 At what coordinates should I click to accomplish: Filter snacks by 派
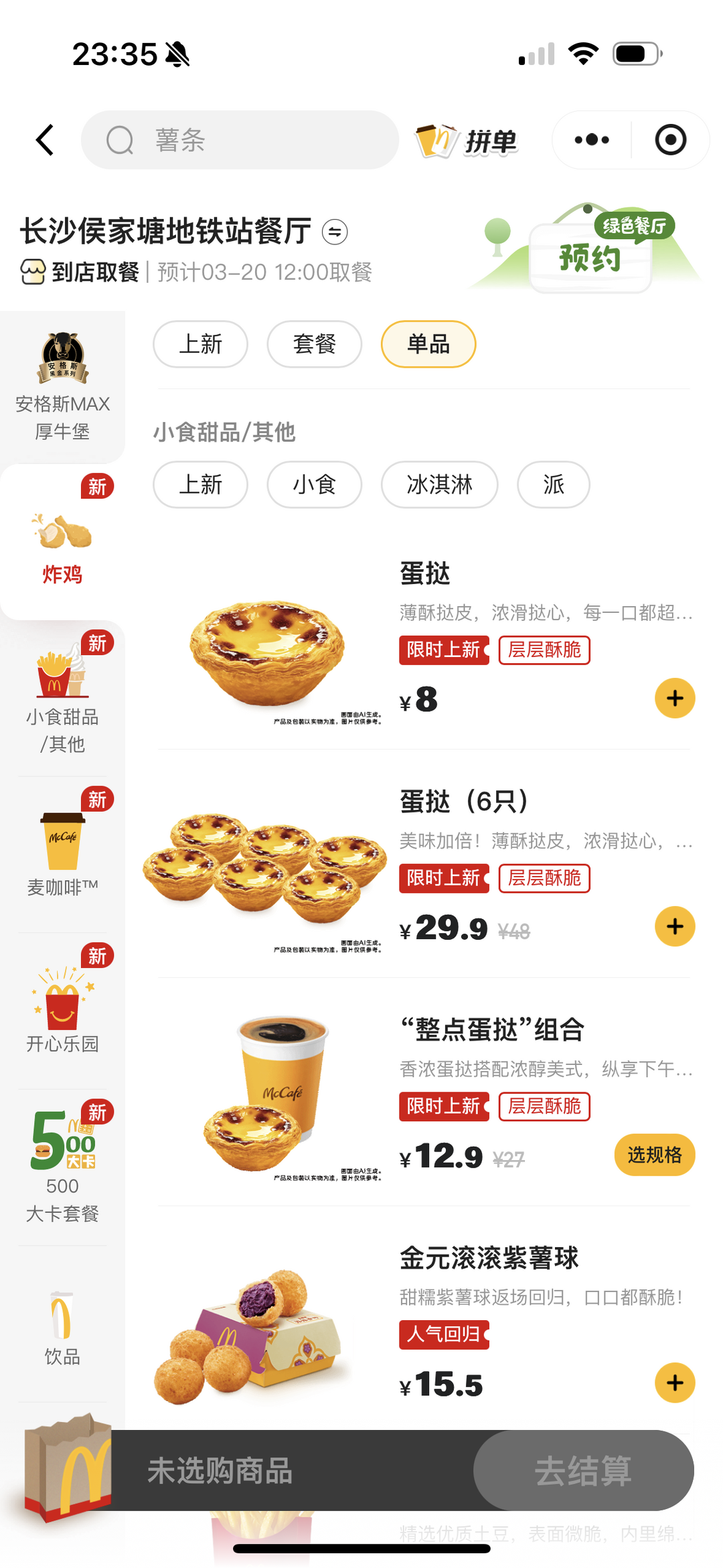coord(553,484)
